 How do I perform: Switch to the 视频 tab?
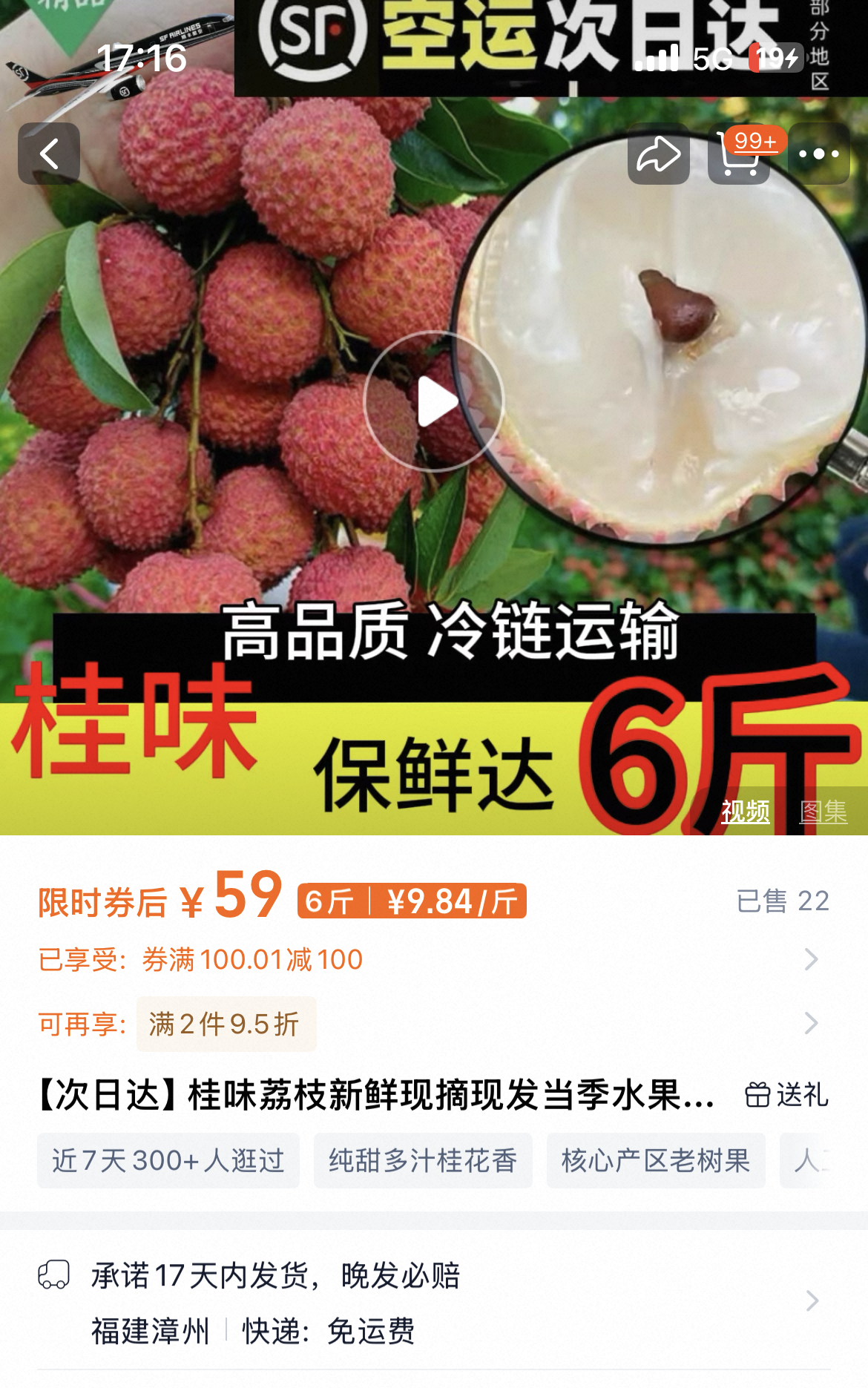[745, 812]
